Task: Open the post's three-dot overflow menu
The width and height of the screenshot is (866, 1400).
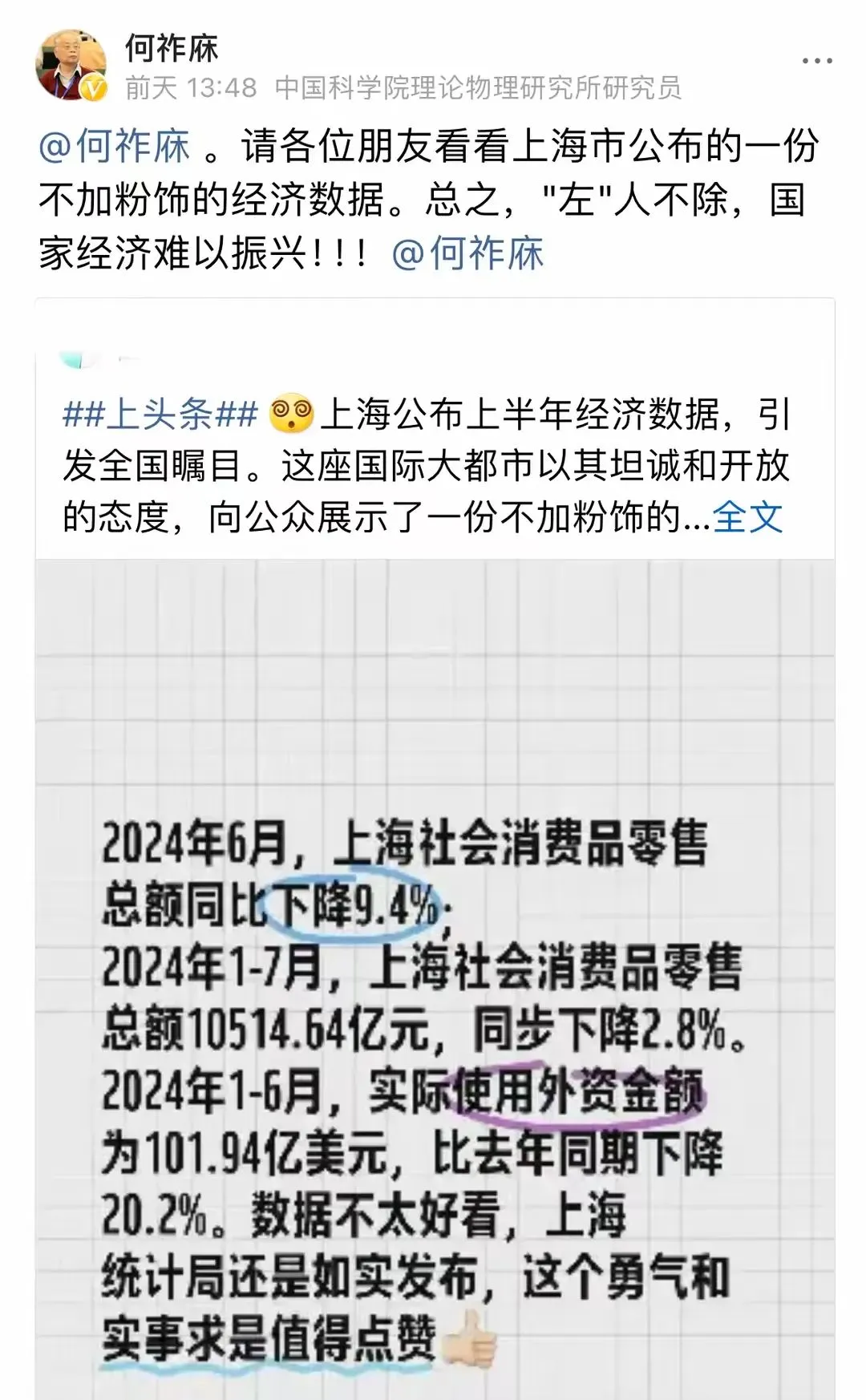Action: pos(817,61)
